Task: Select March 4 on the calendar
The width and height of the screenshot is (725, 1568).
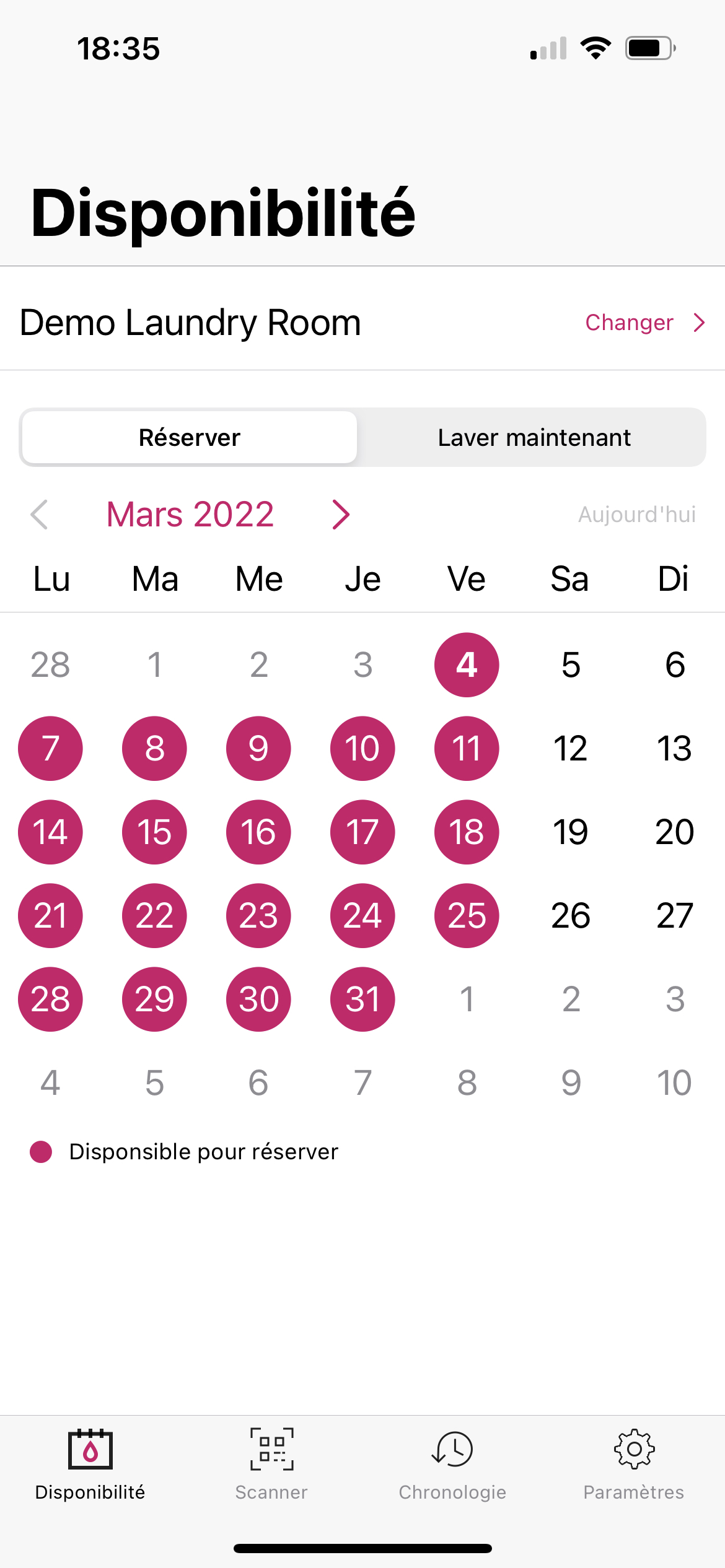Action: coord(467,664)
